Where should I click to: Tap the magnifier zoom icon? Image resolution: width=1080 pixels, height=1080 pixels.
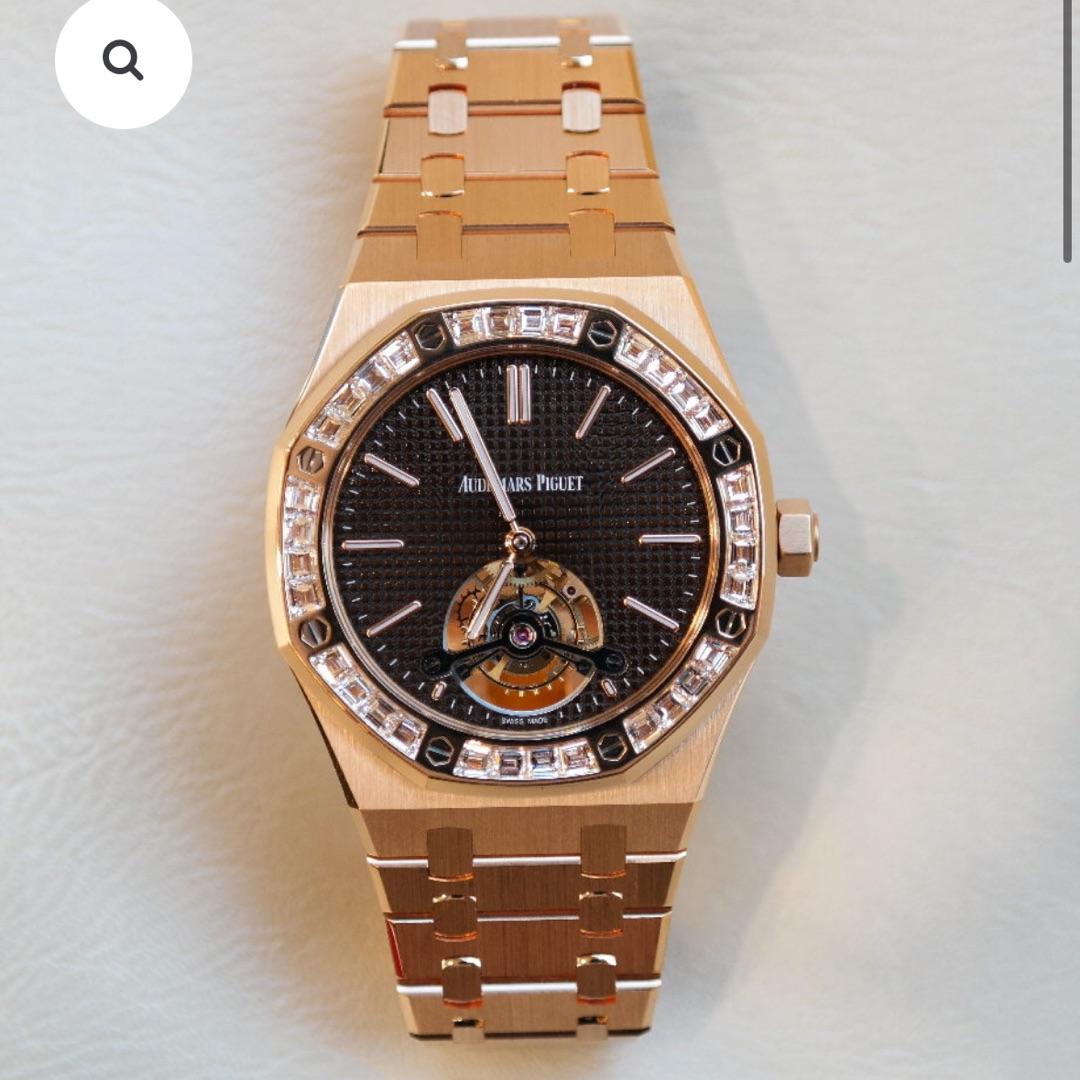[x=123, y=61]
